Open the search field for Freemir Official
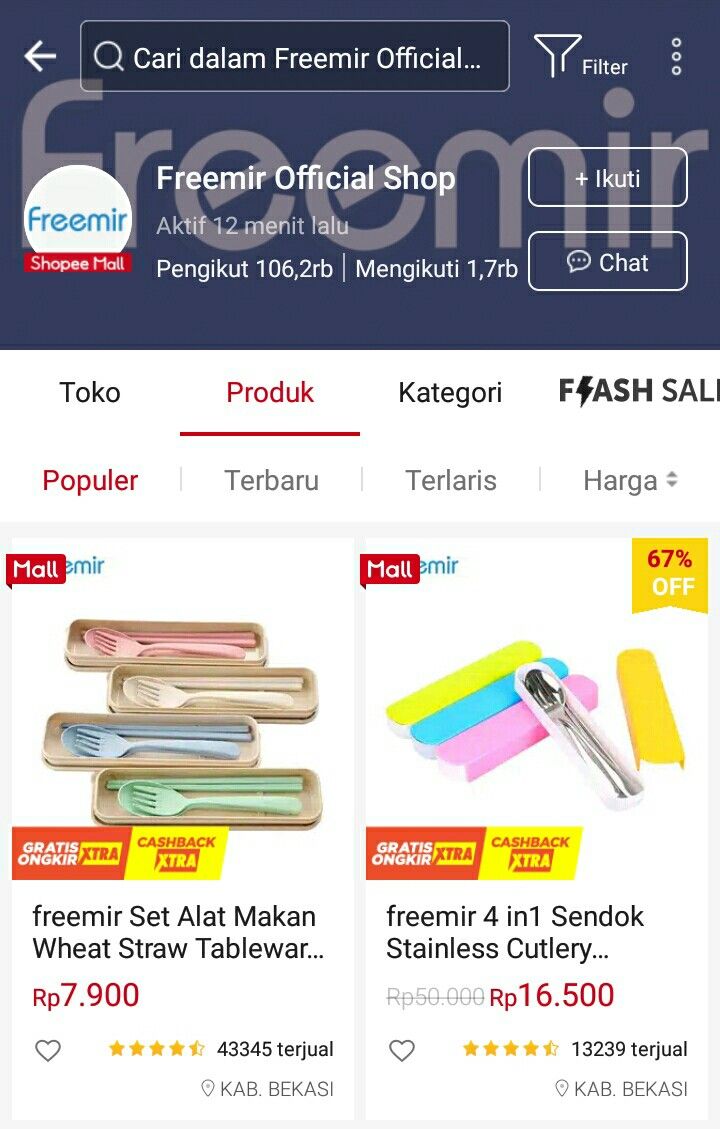The height and width of the screenshot is (1129, 720). pos(295,57)
